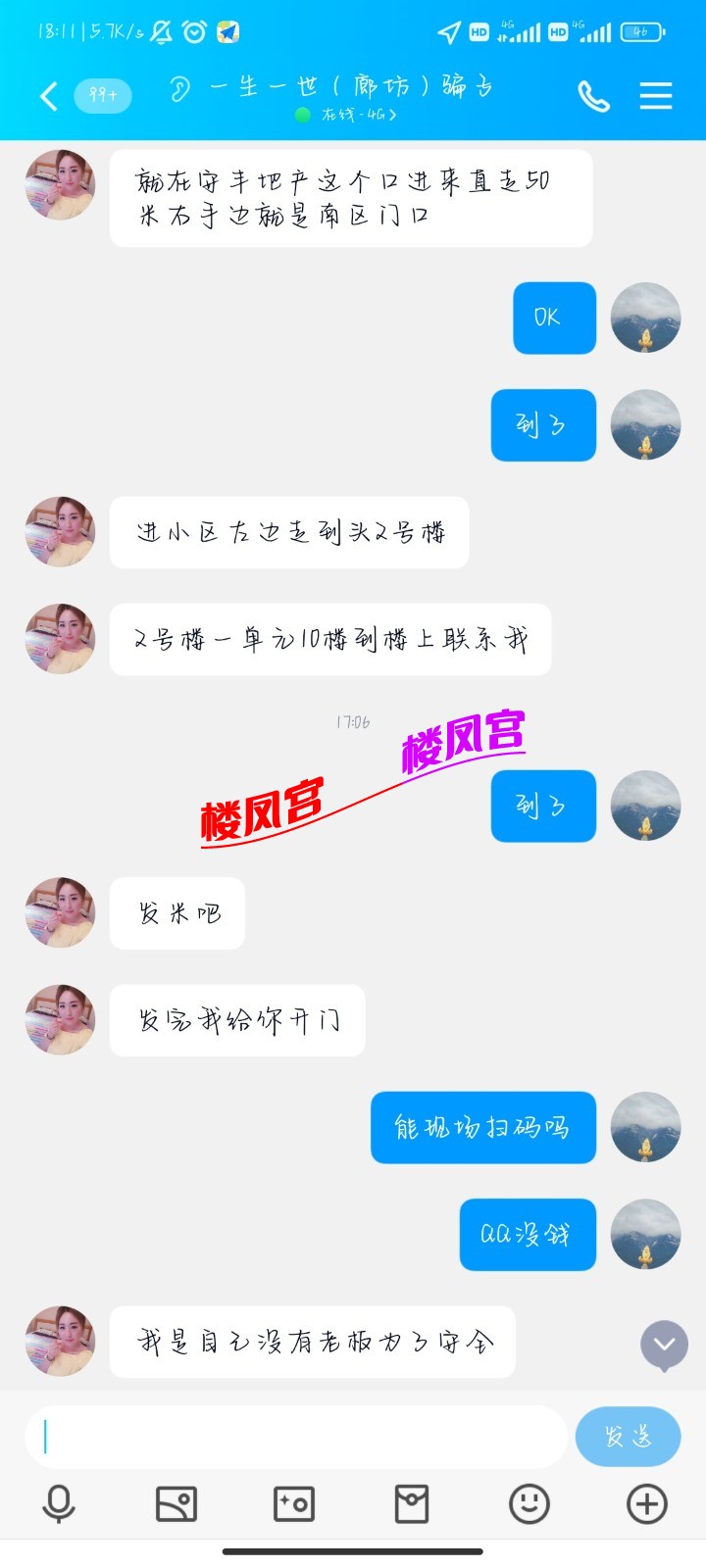Tap the message input field
The width and height of the screenshot is (706, 1568).
tap(294, 1436)
